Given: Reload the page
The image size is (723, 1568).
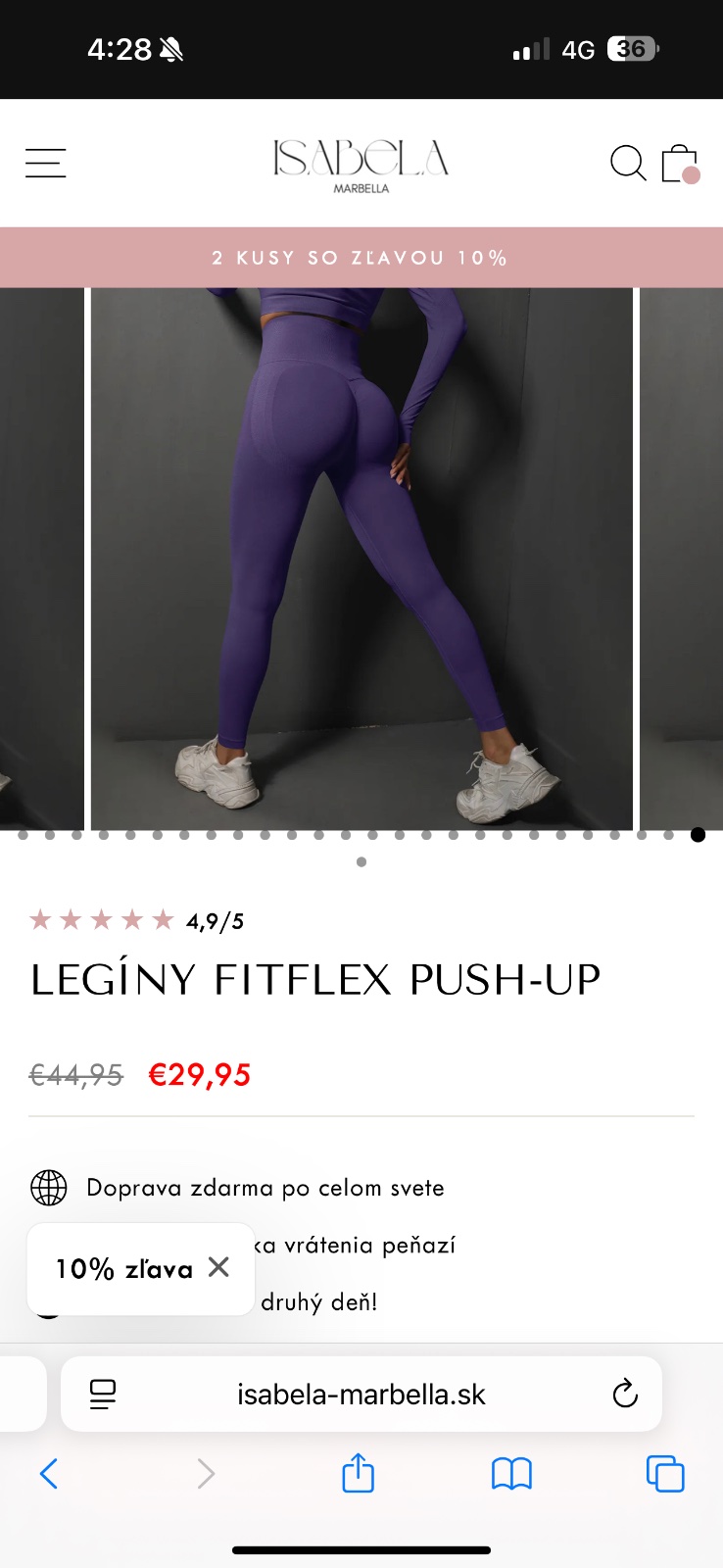Looking at the screenshot, I should click(x=625, y=1394).
